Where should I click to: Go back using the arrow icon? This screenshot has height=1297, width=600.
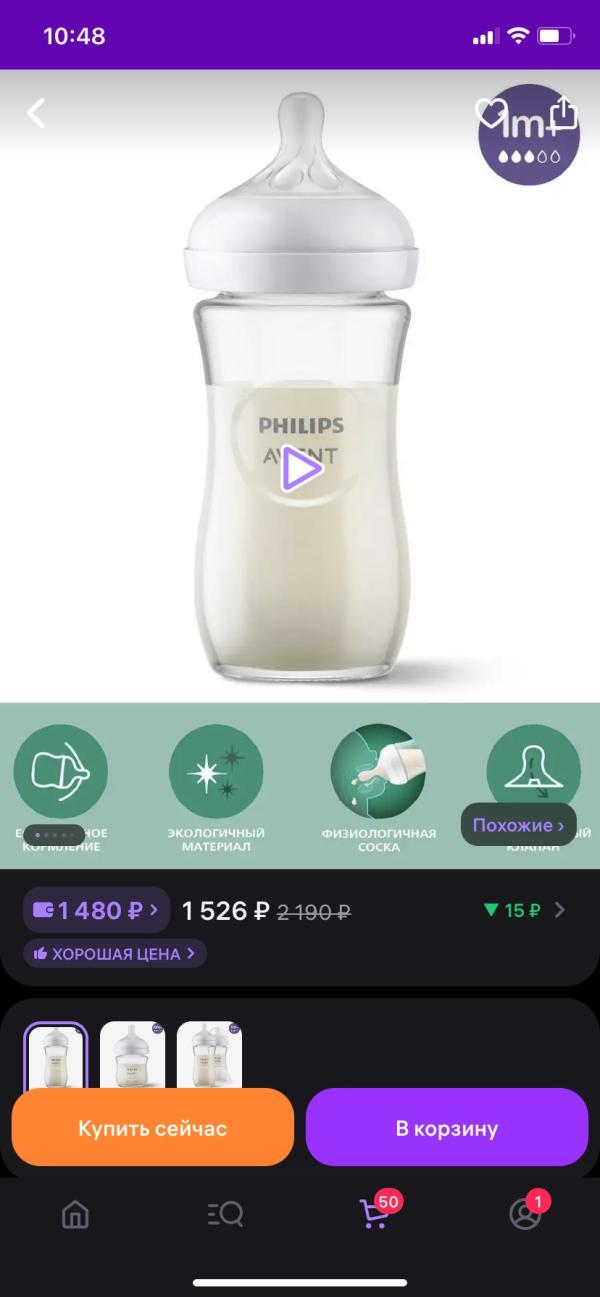36,113
